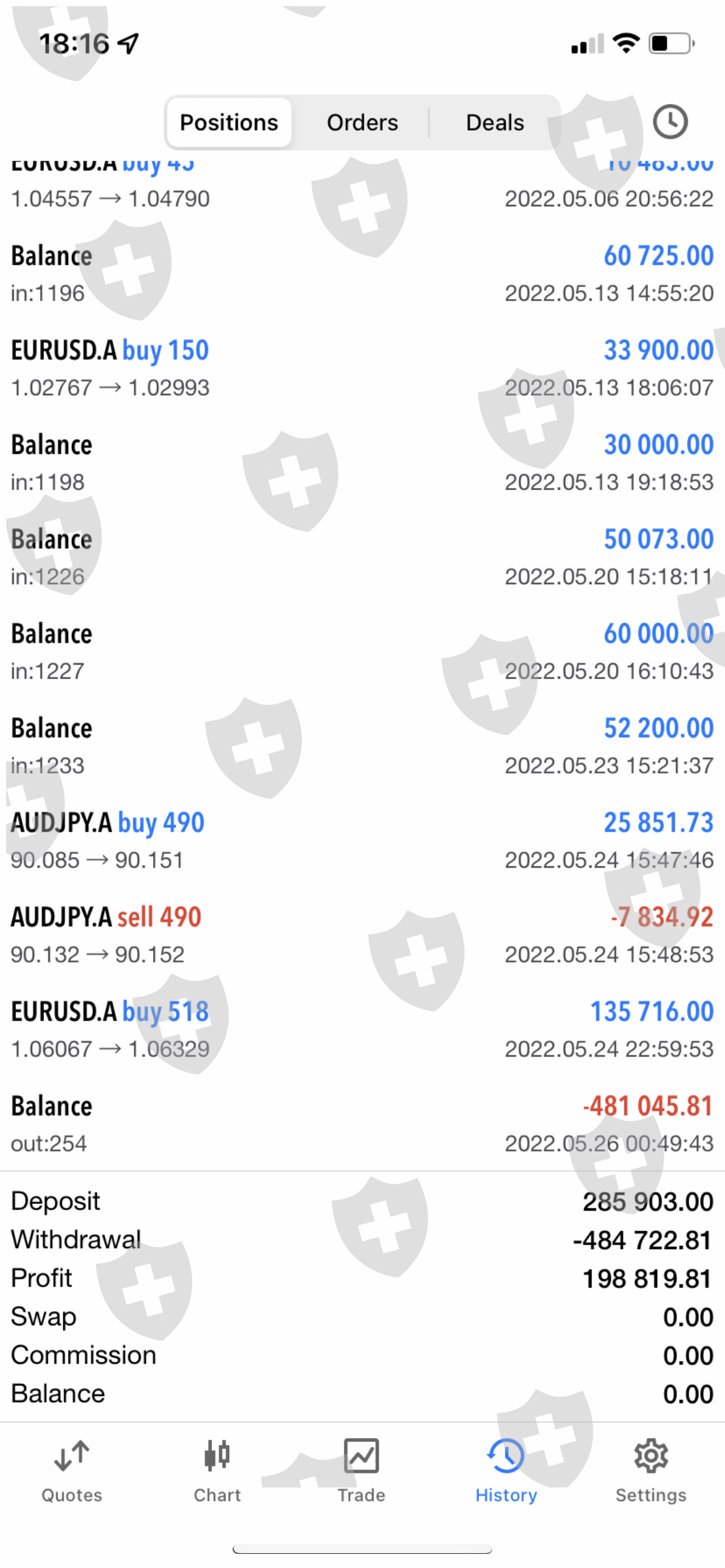Open the Balance entry in:1226
The height and width of the screenshot is (1568, 725).
[x=362, y=557]
